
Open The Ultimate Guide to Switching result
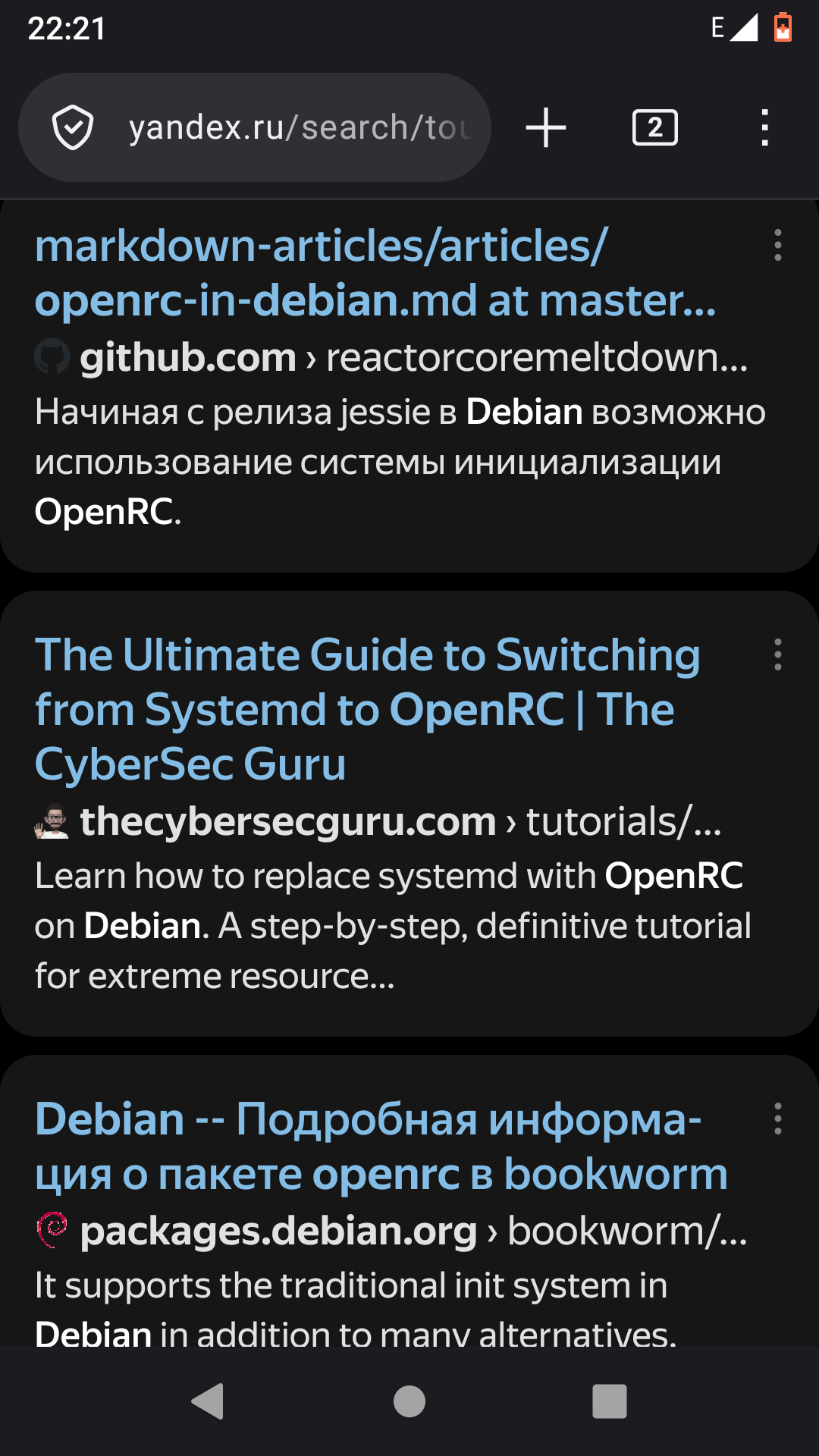(x=368, y=709)
